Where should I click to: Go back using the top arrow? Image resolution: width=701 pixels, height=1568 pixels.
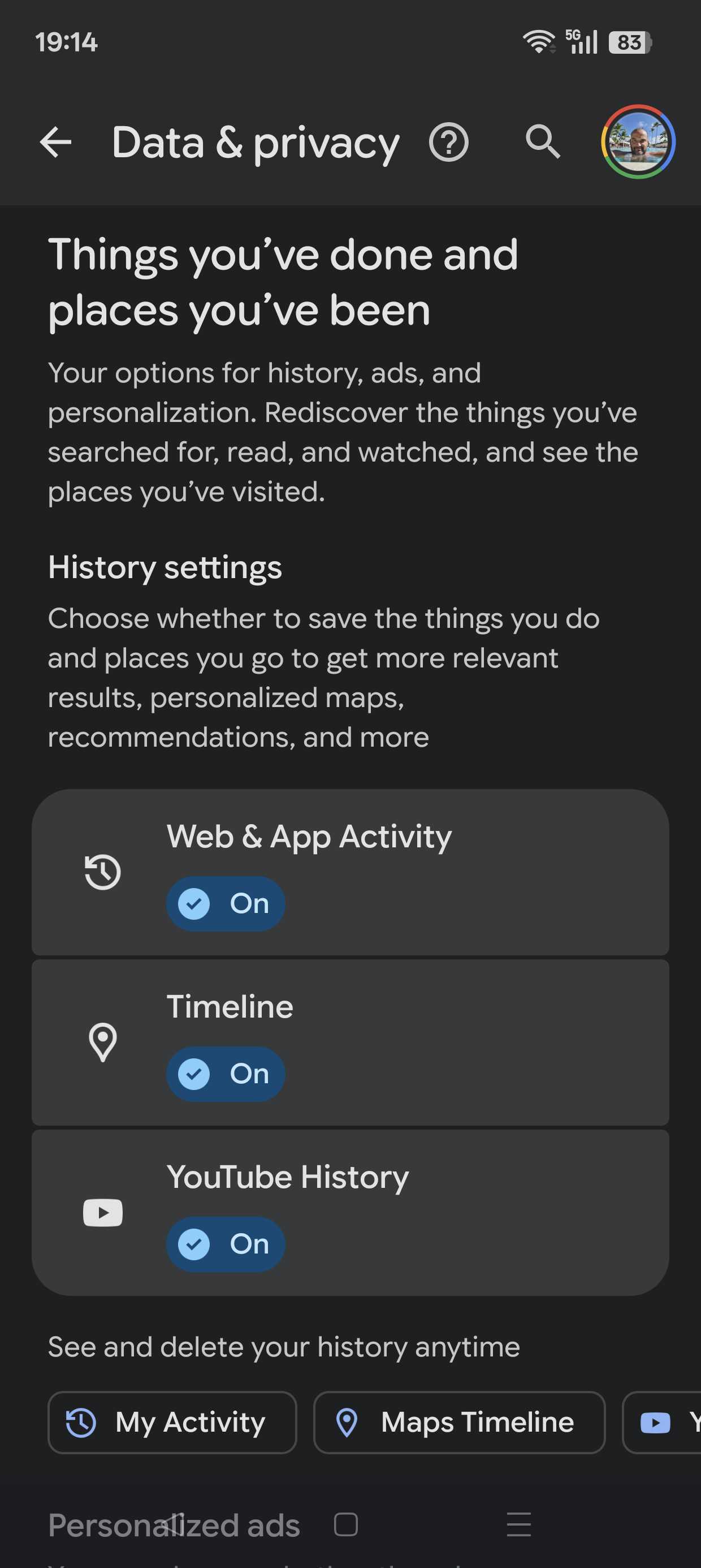tap(55, 142)
